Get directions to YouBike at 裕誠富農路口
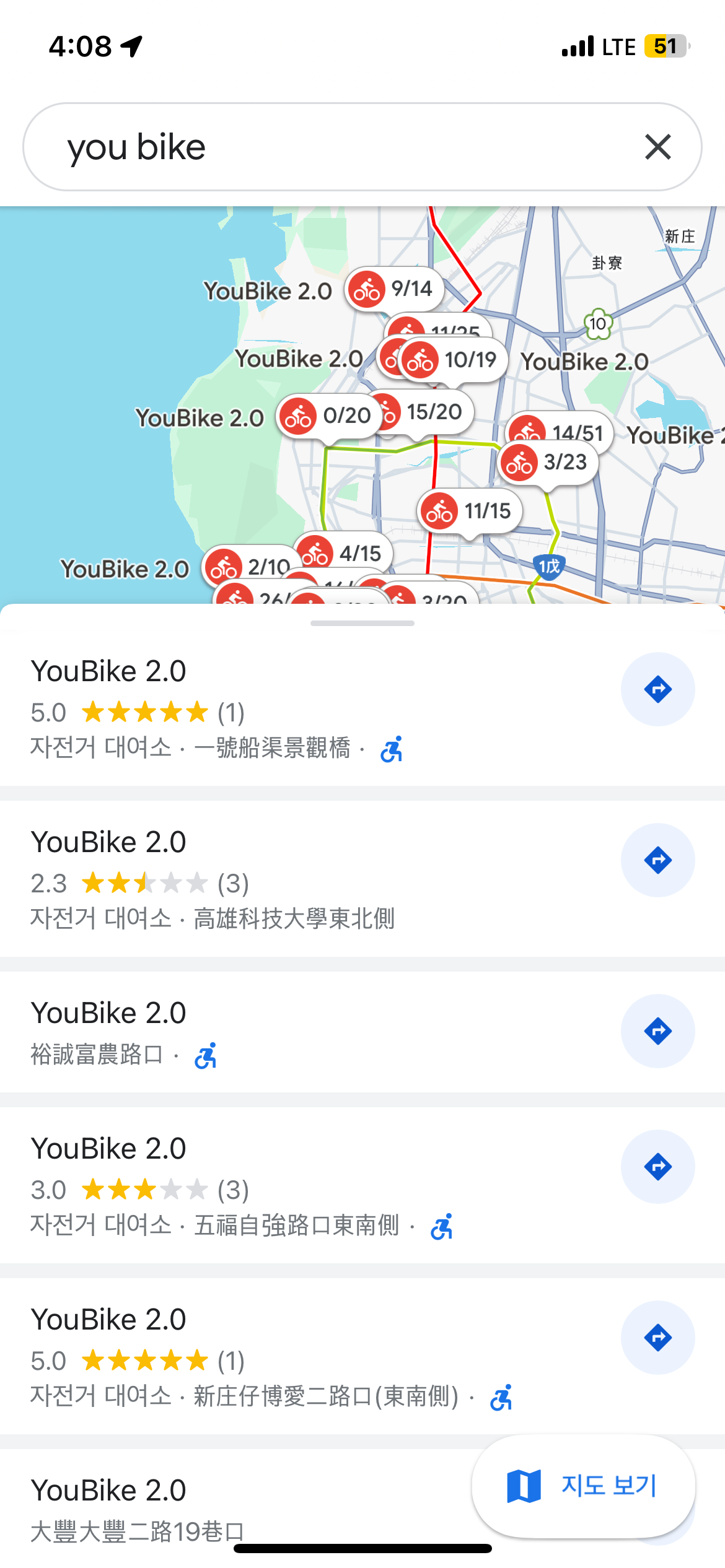Viewport: 725px width, 1568px height. 657,1031
